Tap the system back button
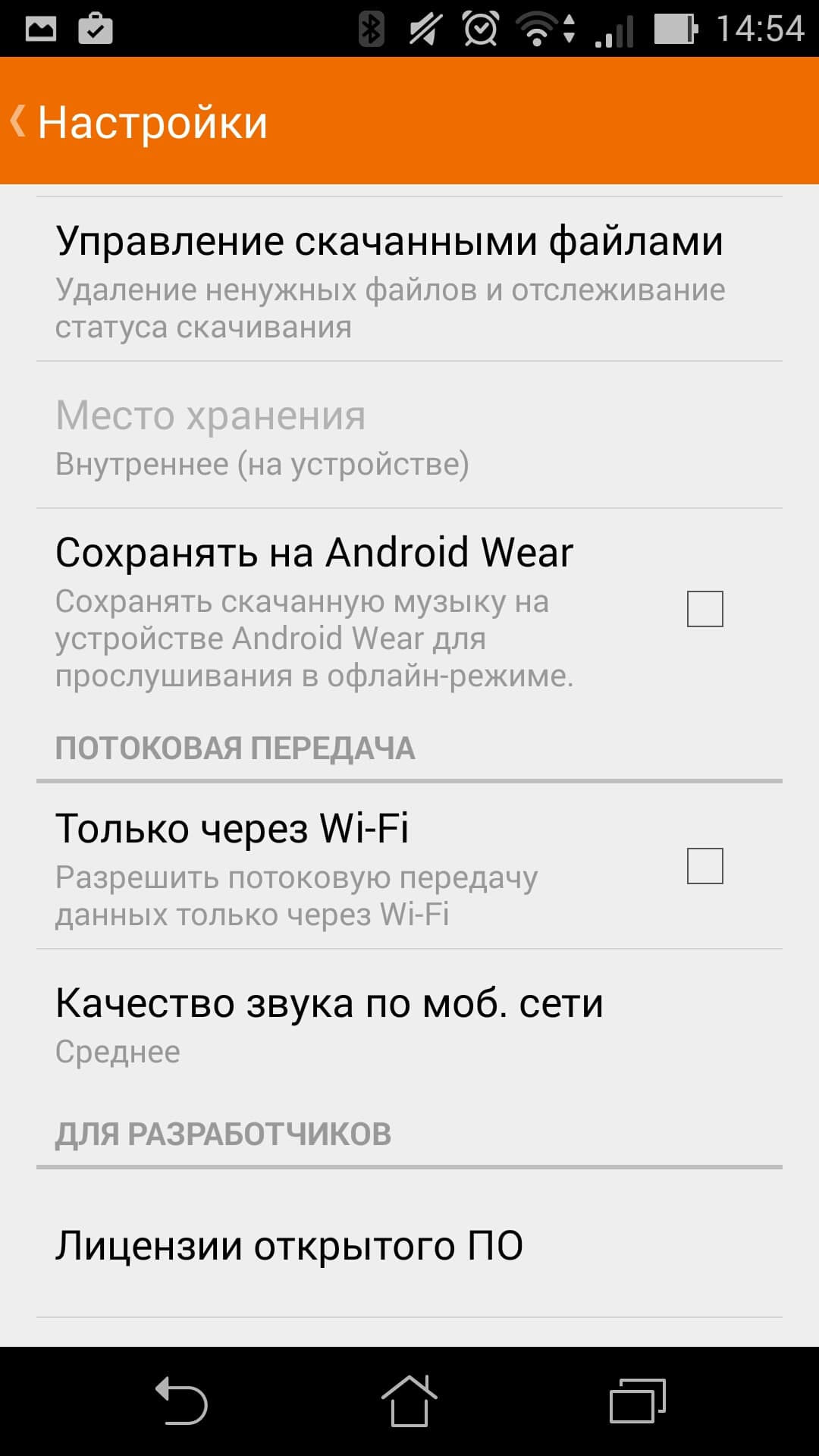This screenshot has height=1456, width=819. pyautogui.click(x=182, y=1401)
